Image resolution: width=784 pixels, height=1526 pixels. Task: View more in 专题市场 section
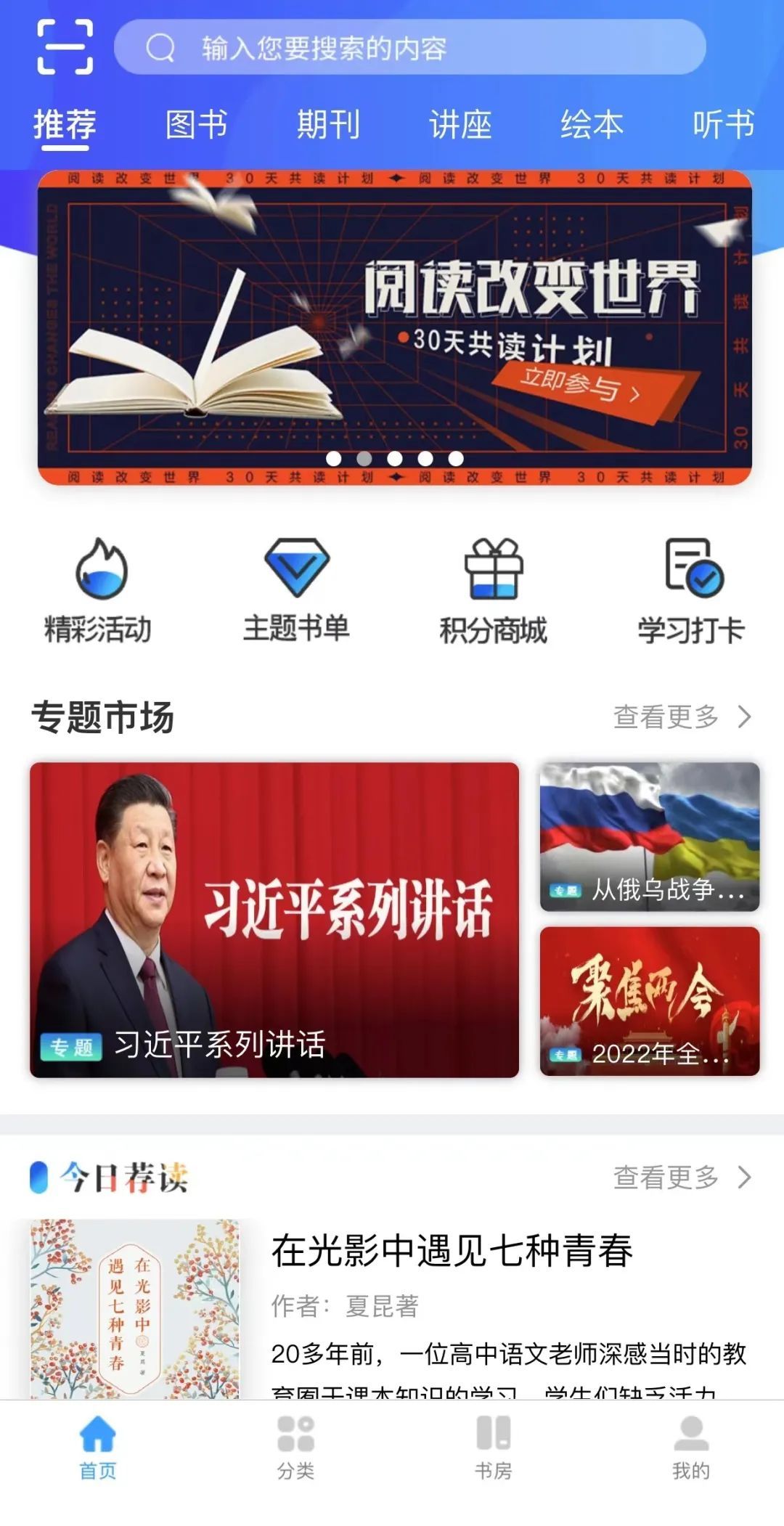(x=681, y=717)
